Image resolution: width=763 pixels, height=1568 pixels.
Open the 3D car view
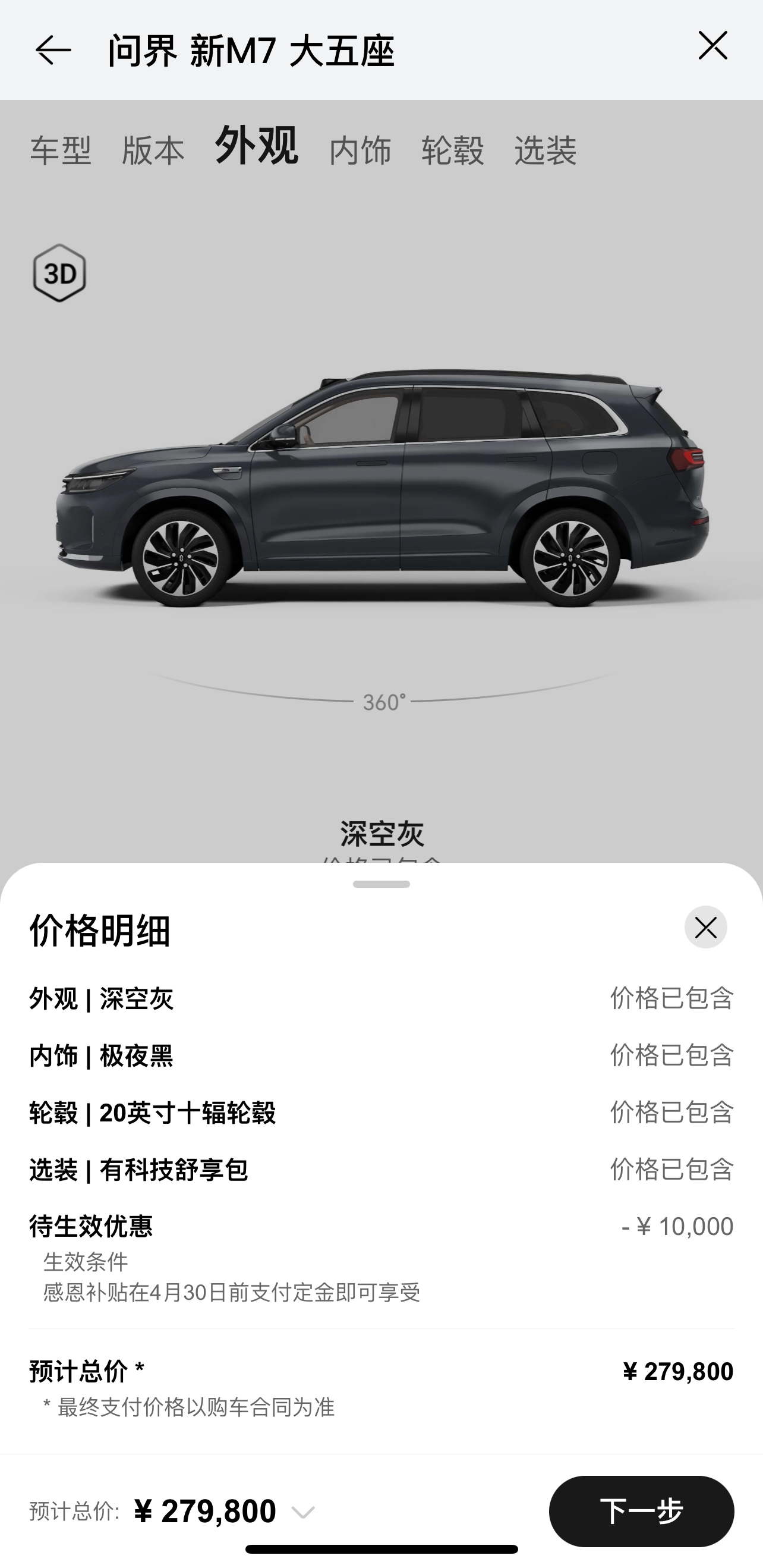click(59, 273)
